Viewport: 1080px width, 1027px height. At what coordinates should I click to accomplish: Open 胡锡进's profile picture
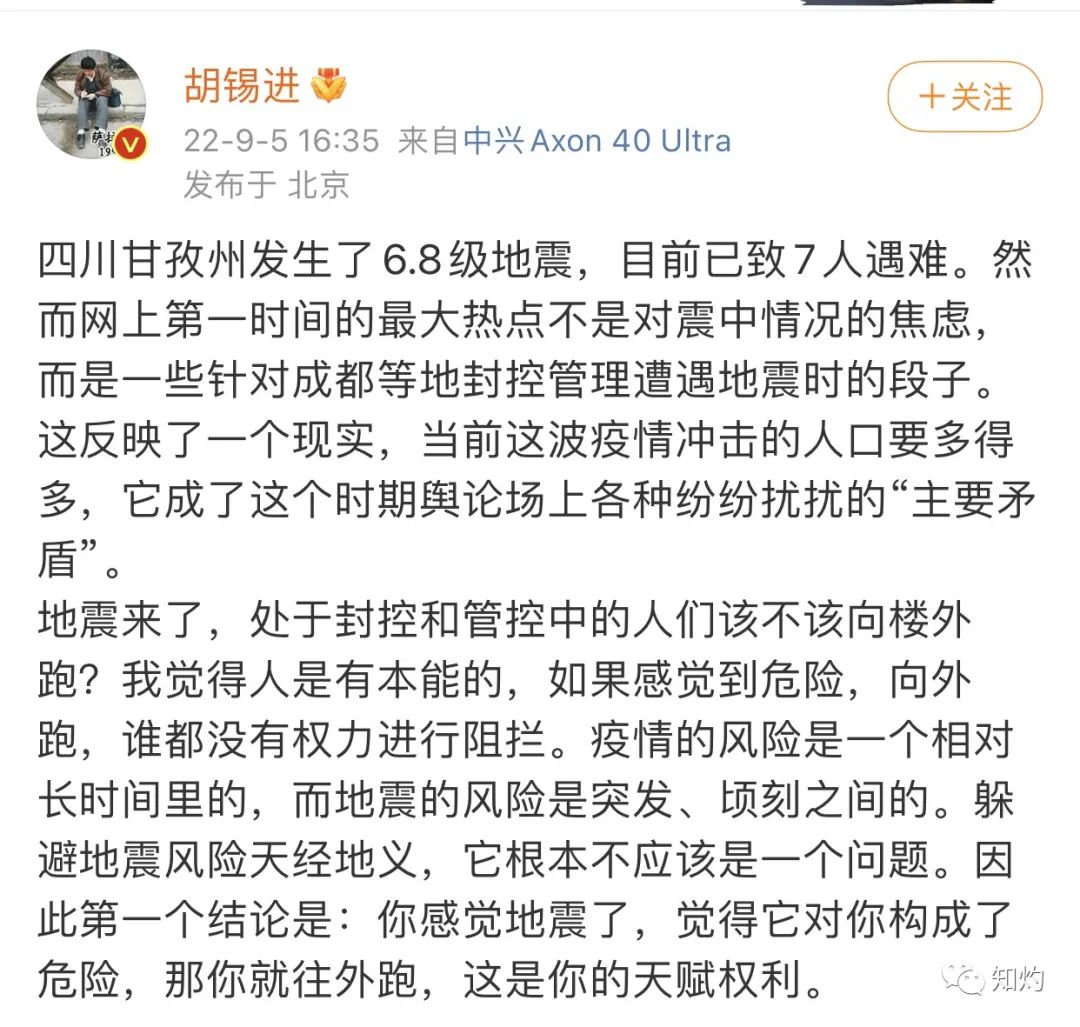pos(91,101)
